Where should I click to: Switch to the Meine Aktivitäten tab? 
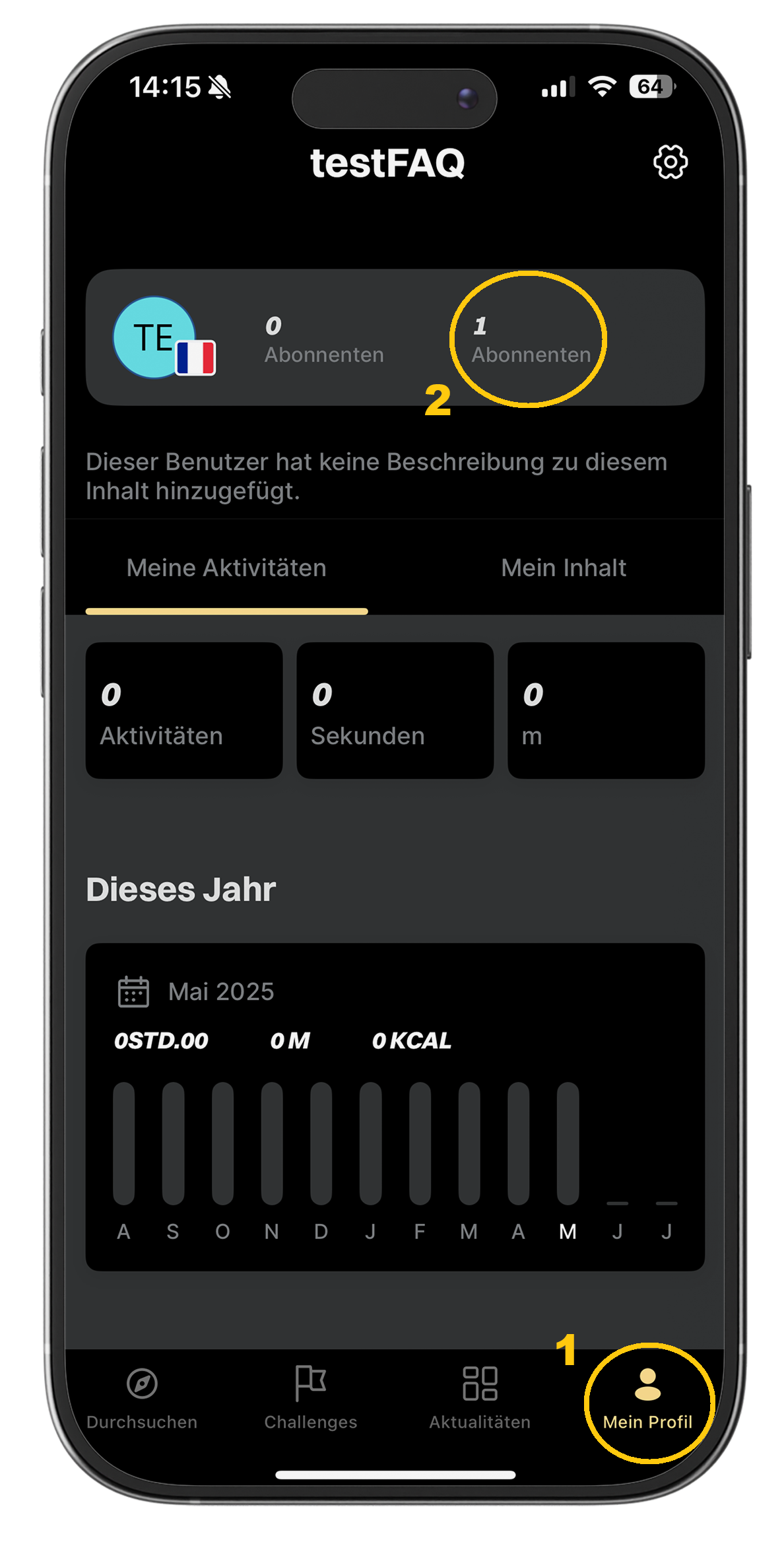[x=226, y=568]
